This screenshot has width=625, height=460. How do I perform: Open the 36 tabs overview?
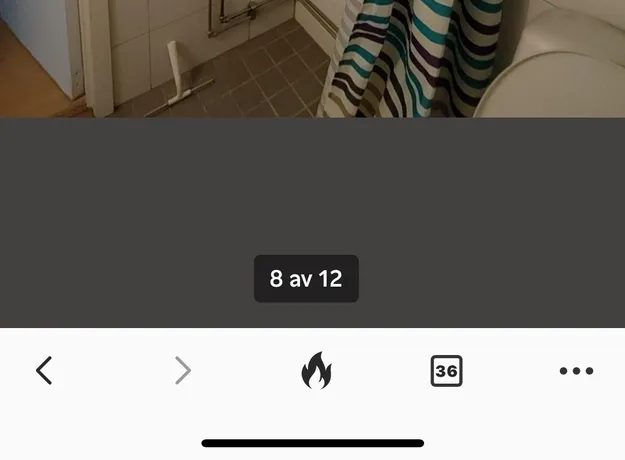(446, 371)
